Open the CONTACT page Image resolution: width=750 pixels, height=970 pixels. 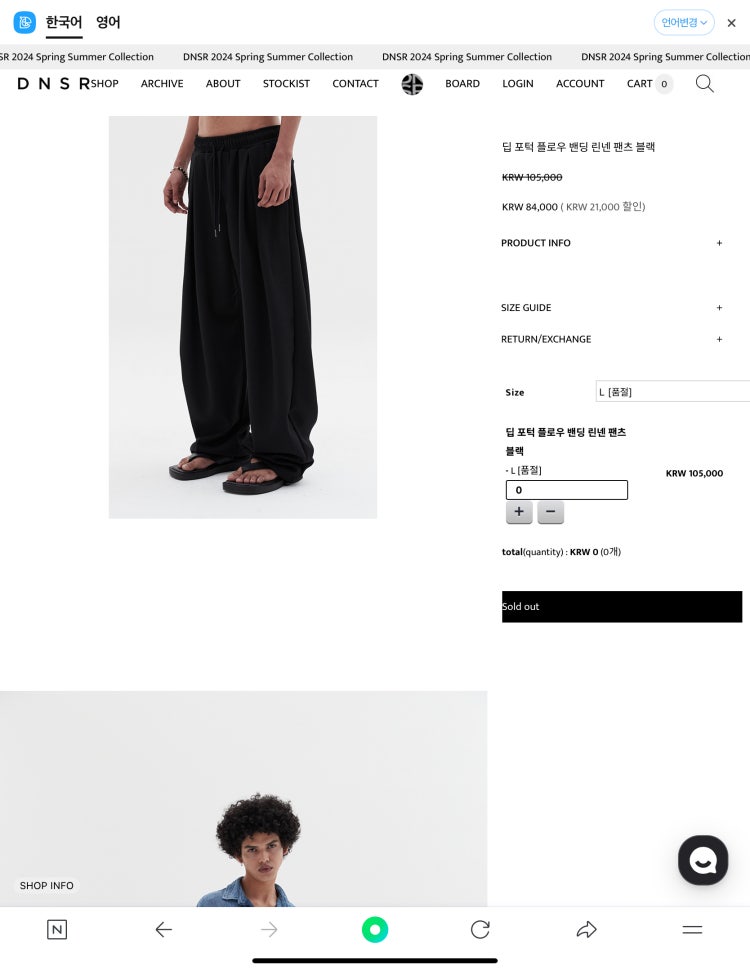(355, 84)
